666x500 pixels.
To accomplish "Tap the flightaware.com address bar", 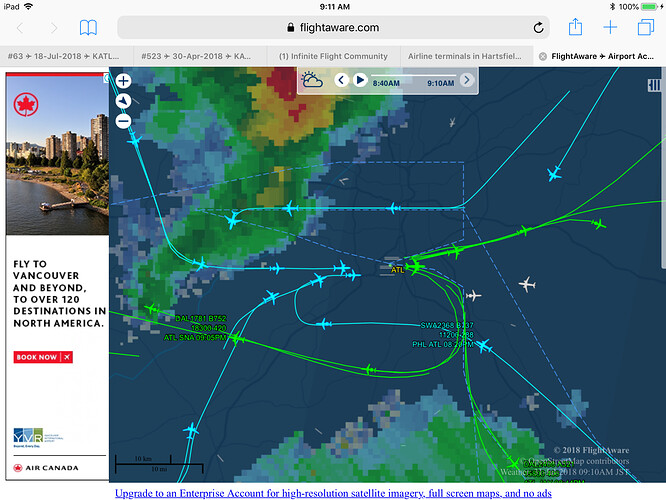I will pos(332,28).
